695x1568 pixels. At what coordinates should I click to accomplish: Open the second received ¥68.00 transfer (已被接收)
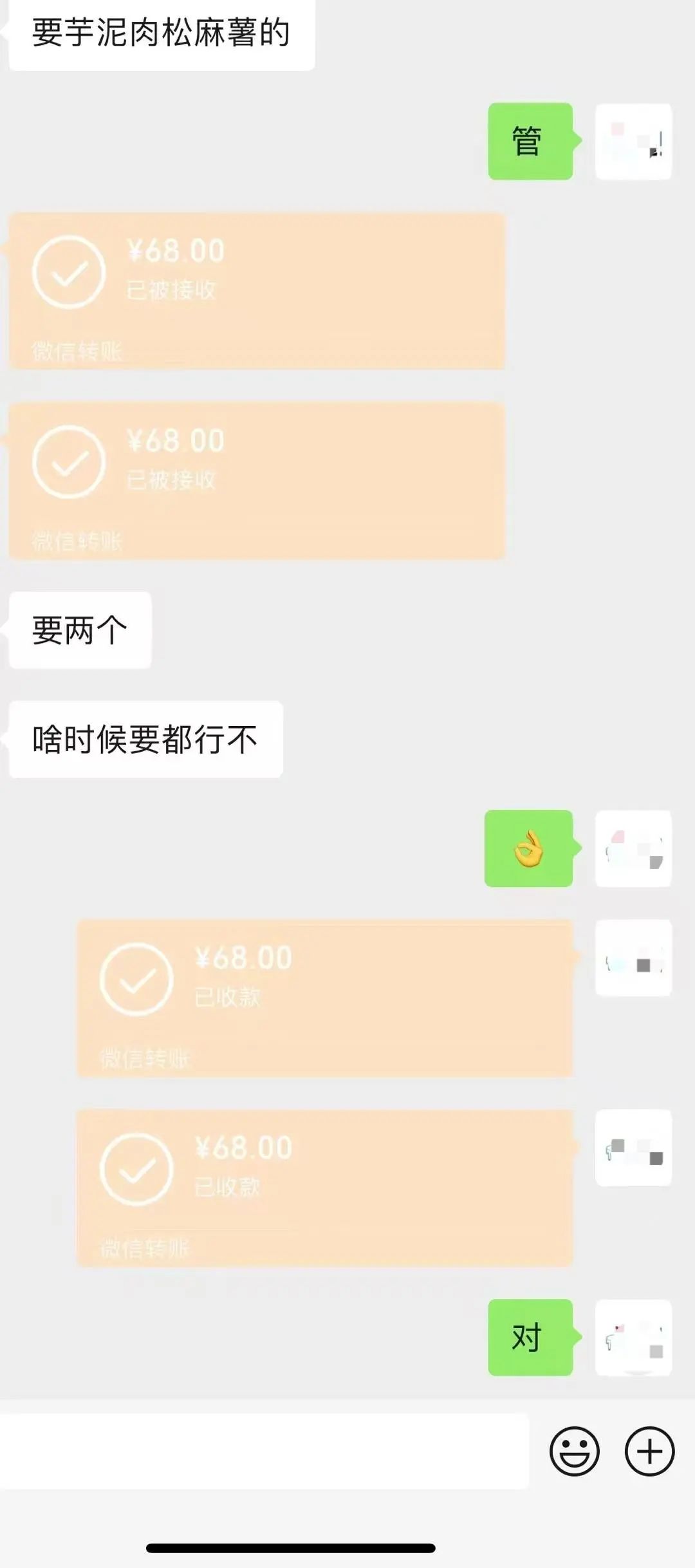(x=257, y=481)
